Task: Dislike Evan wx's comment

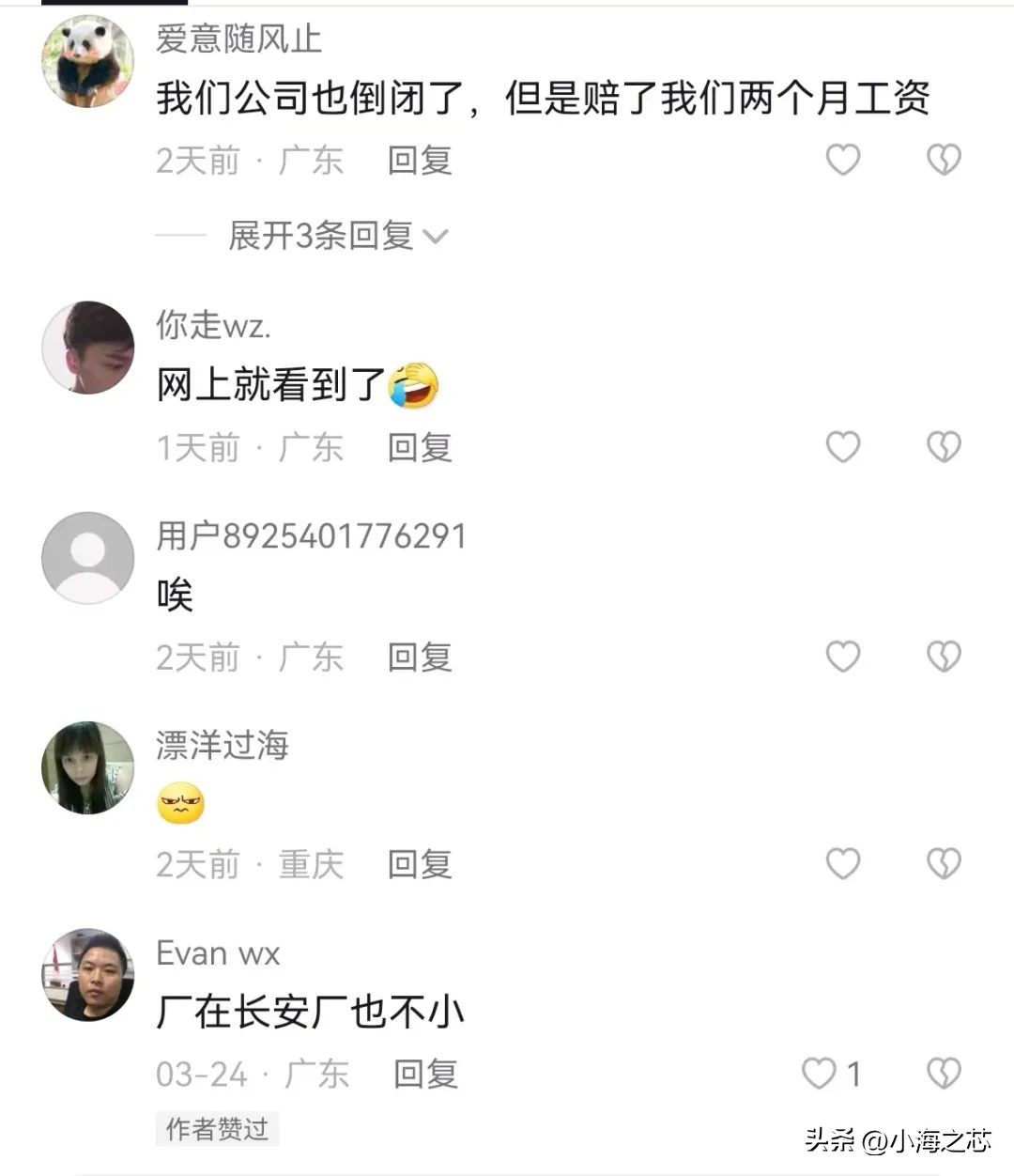Action: [944, 1073]
